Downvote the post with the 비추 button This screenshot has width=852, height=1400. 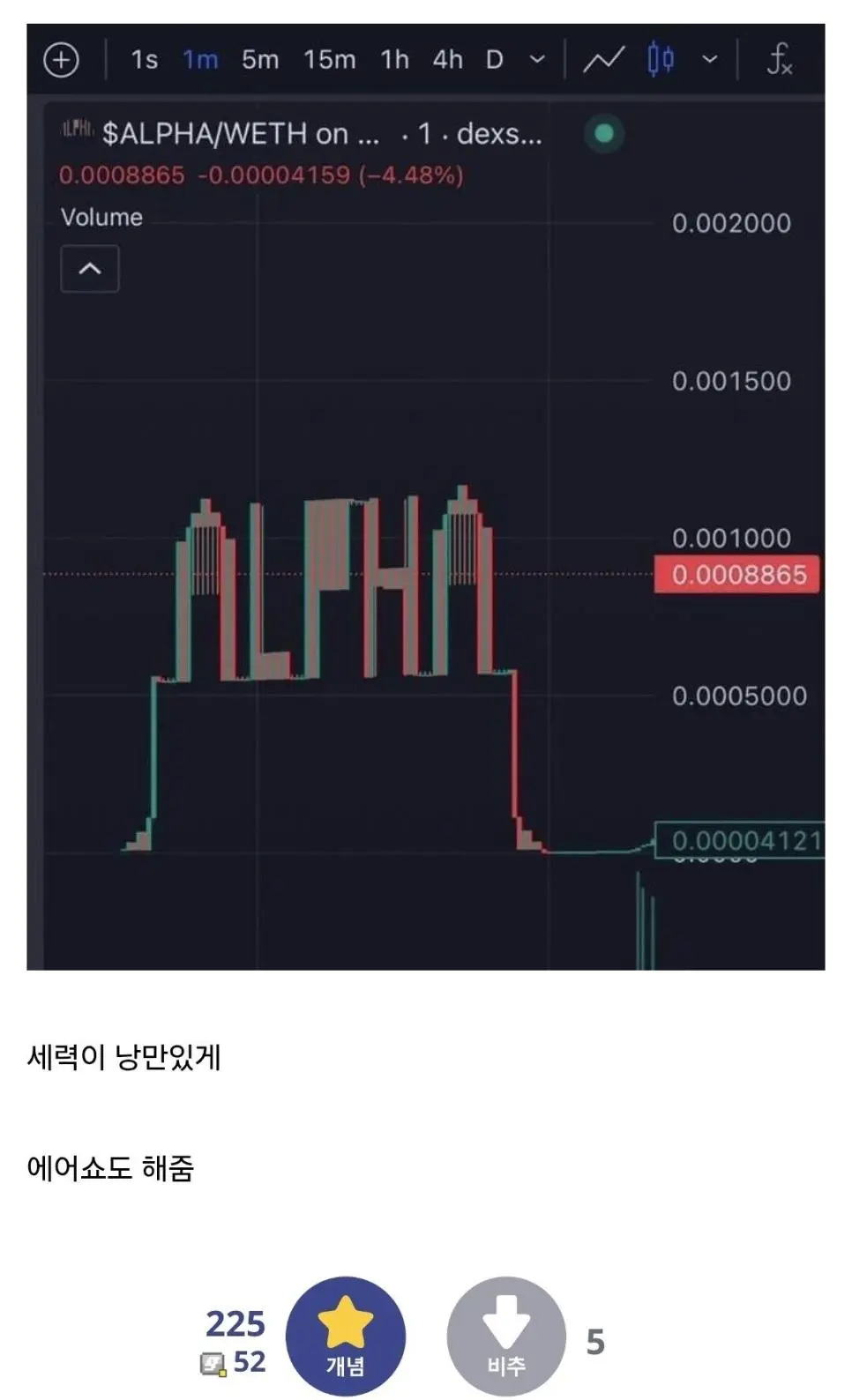tap(506, 1336)
